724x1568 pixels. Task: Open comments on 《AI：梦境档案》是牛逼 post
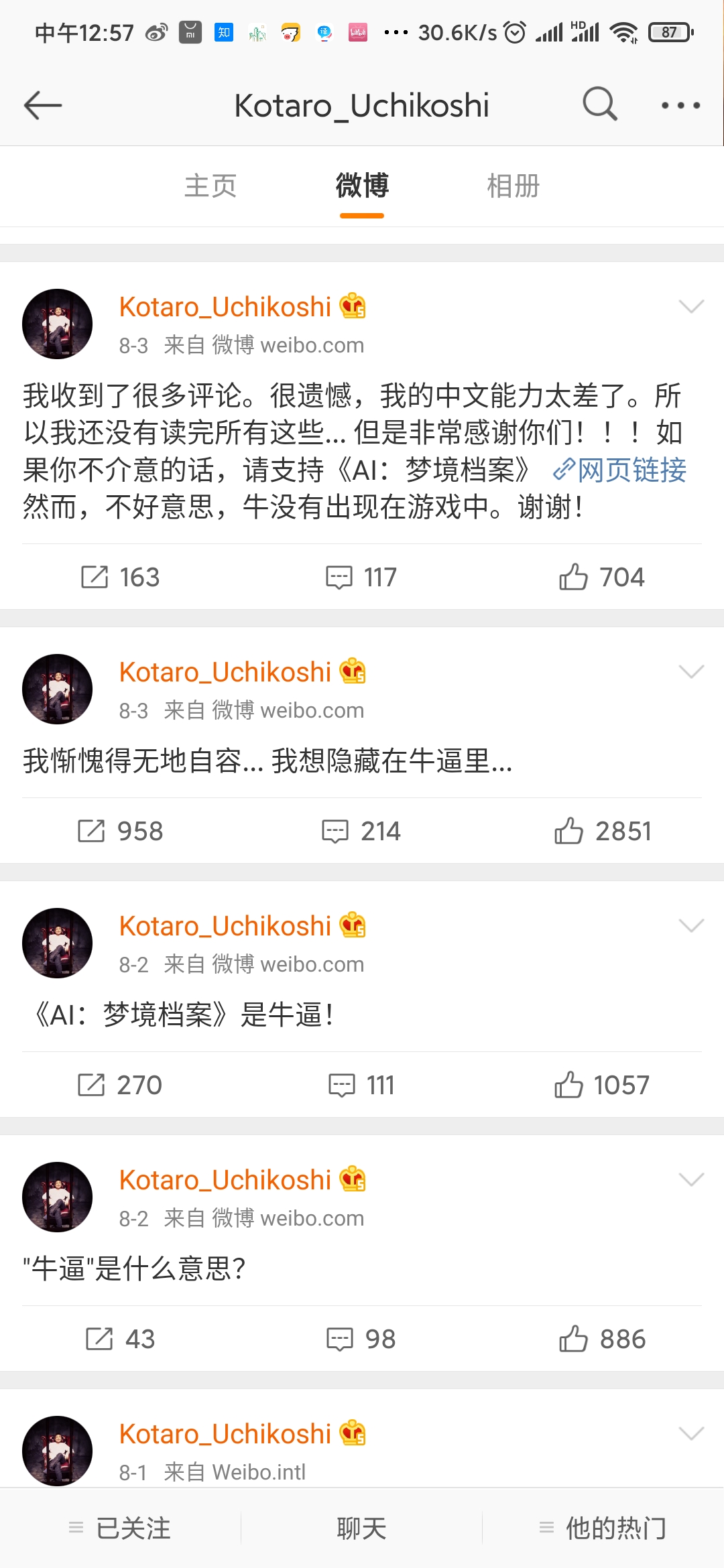tap(361, 1085)
